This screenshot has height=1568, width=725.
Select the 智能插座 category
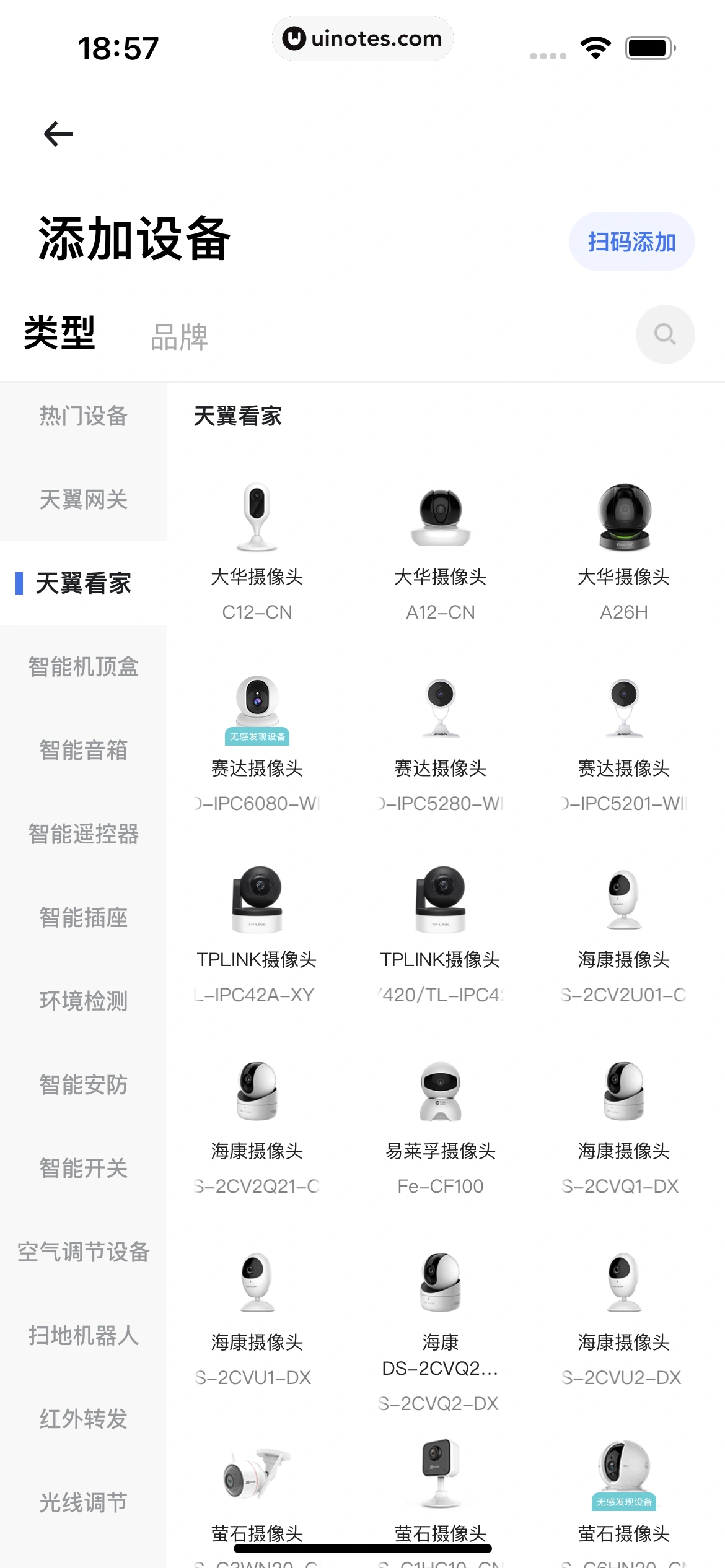coord(84,918)
